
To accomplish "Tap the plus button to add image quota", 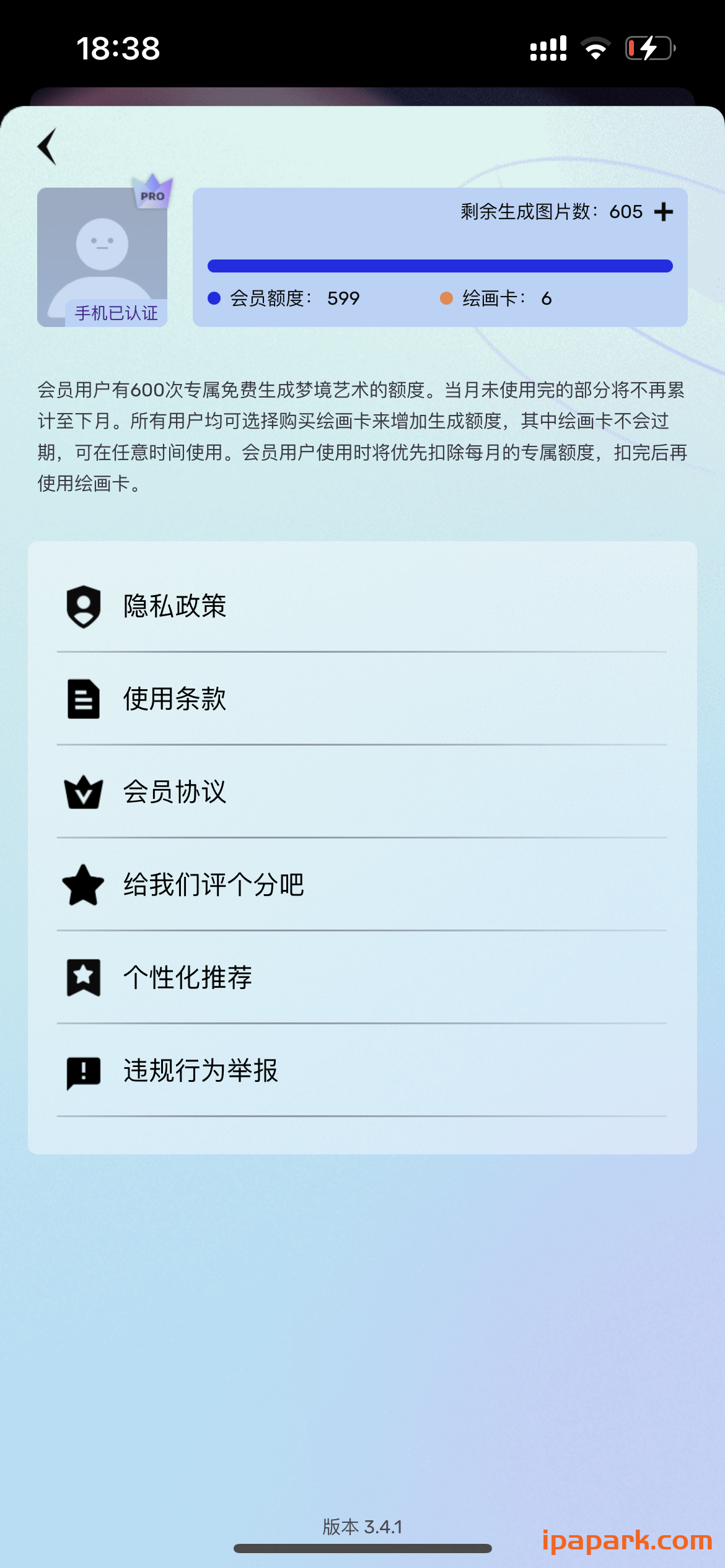I will [664, 212].
